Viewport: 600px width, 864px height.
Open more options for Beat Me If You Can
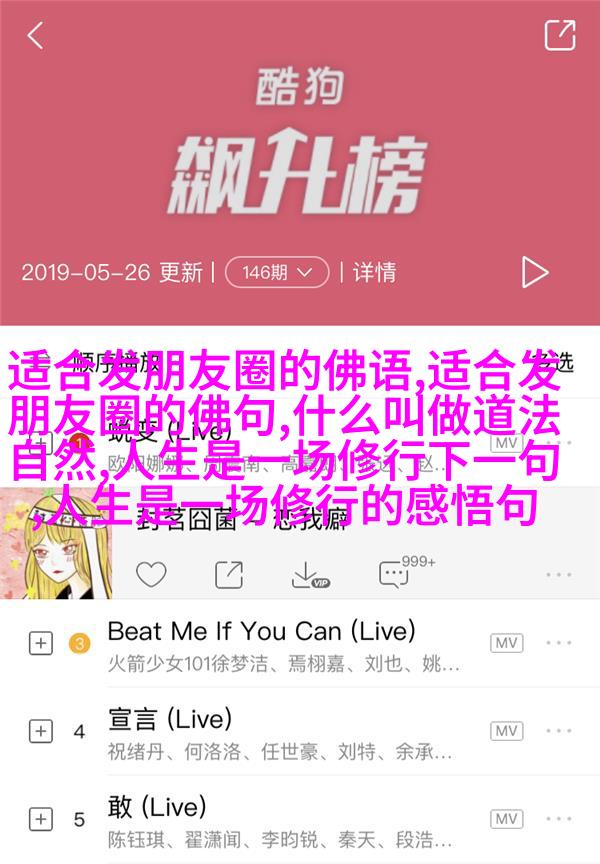point(559,643)
